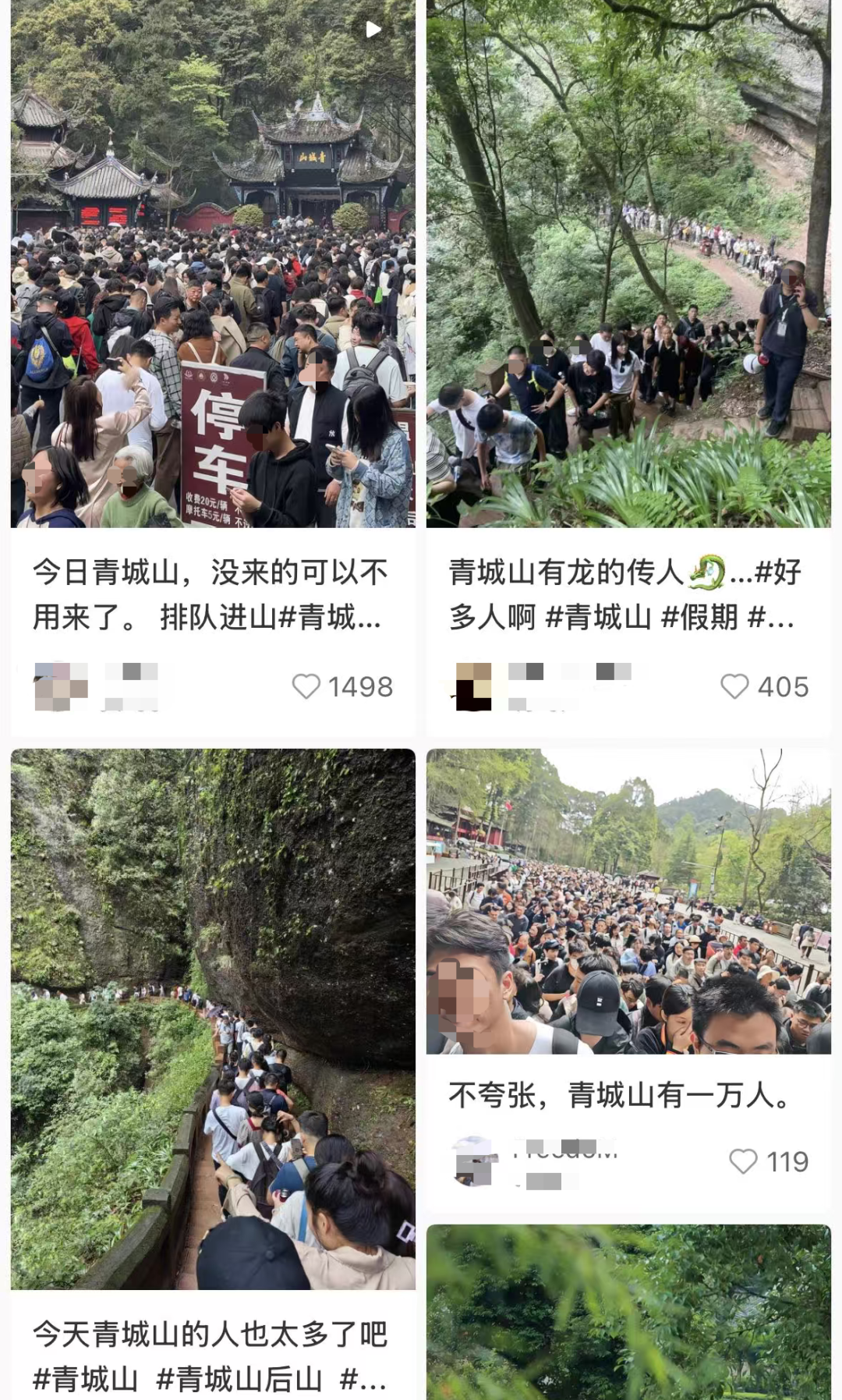Open the post 不夸张，青城山有一万人
Image resolution: width=842 pixels, height=1400 pixels.
[x=628, y=901]
